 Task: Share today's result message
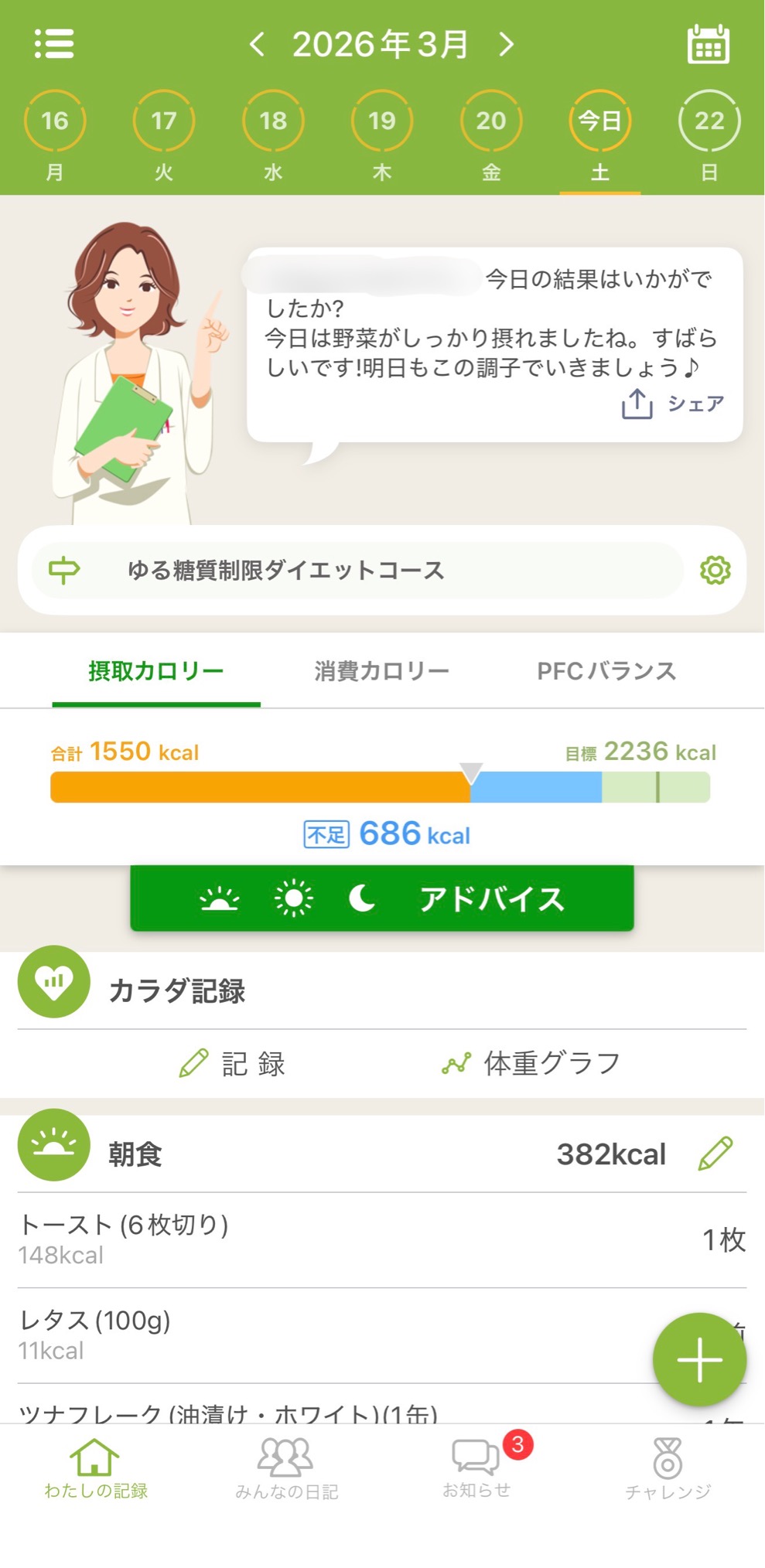673,404
